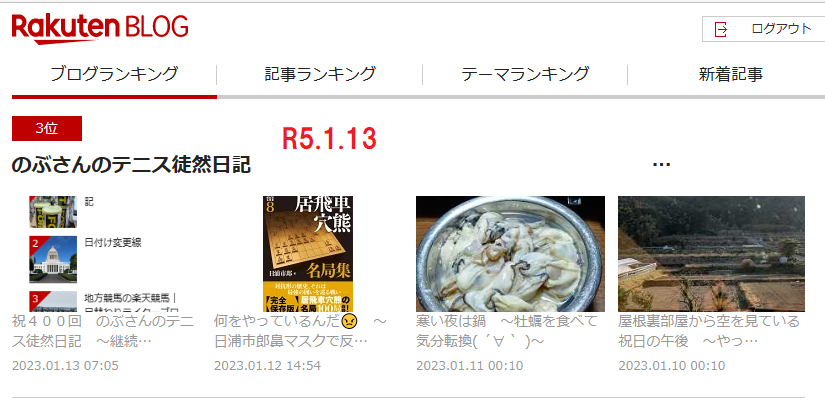
Task: Go to the Rakuten BLOG home logo
Action: coord(99,27)
